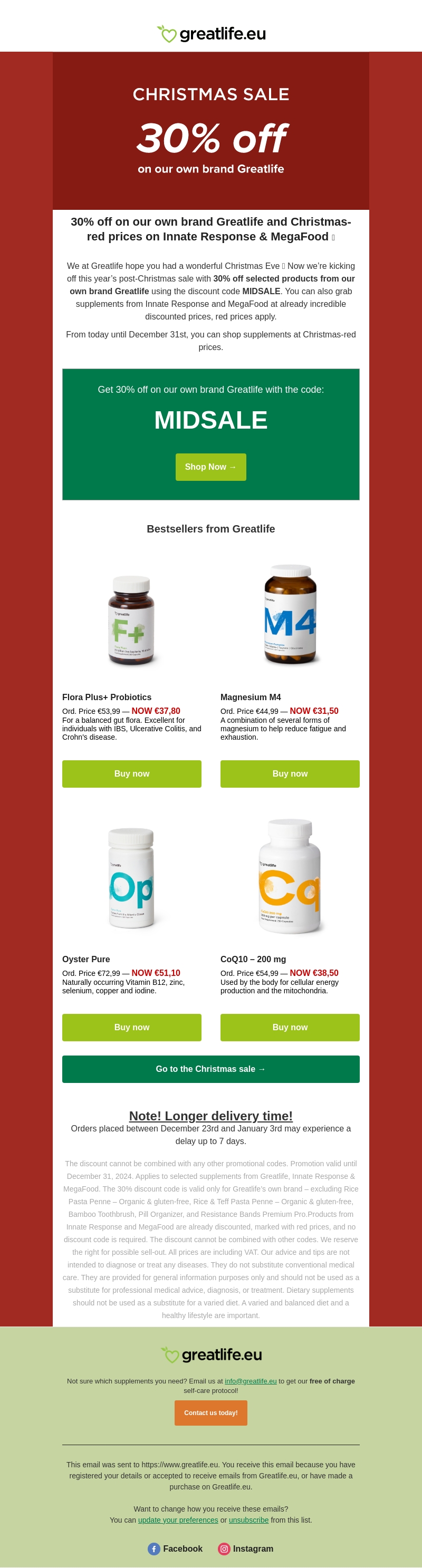Buy Magnesium M4 now

[290, 773]
